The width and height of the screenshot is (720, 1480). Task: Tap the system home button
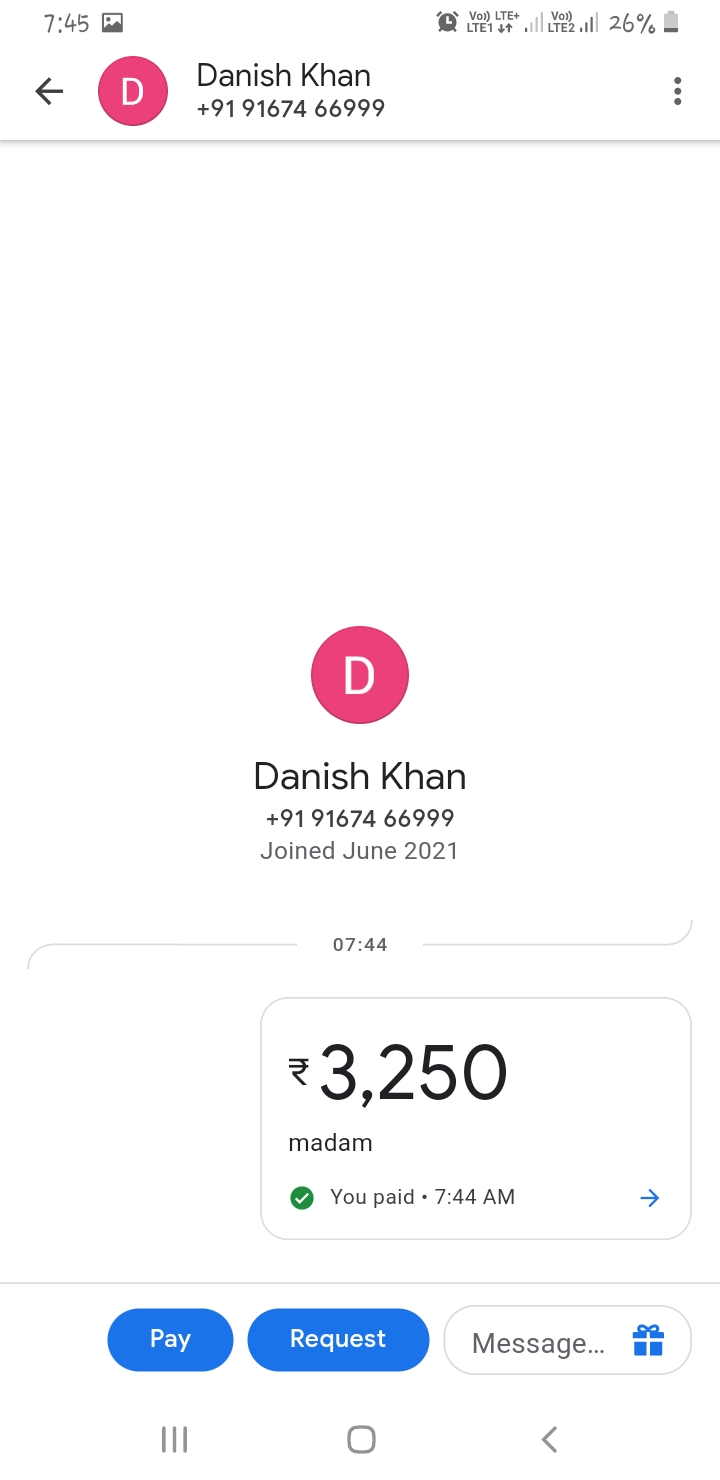(x=361, y=1439)
